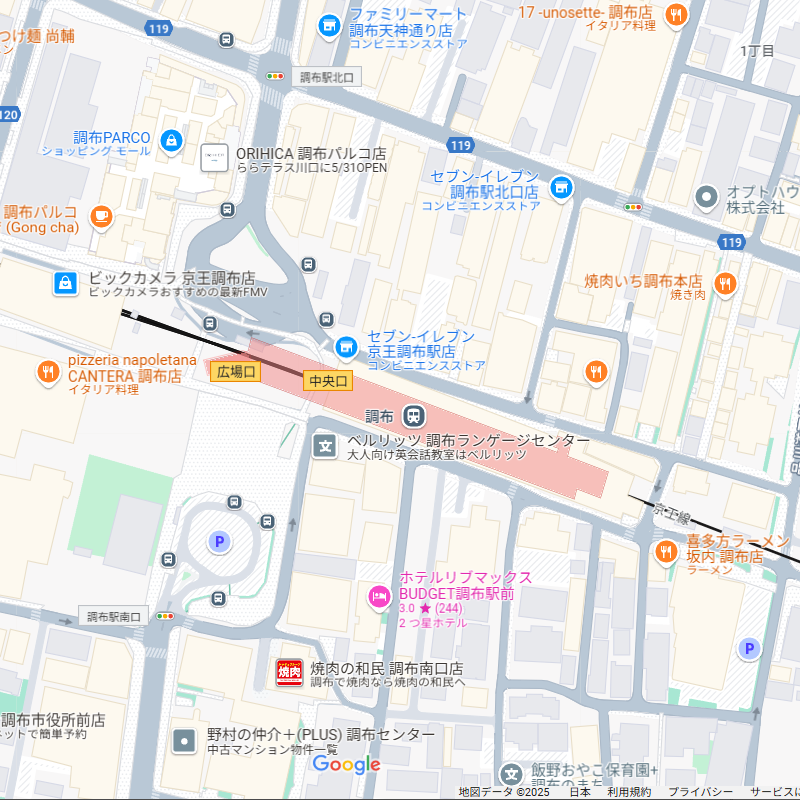This screenshot has height=800, width=800.
Task: Open pizzeria napoletana CANTERA 調布店 marker
Action: [x=48, y=373]
